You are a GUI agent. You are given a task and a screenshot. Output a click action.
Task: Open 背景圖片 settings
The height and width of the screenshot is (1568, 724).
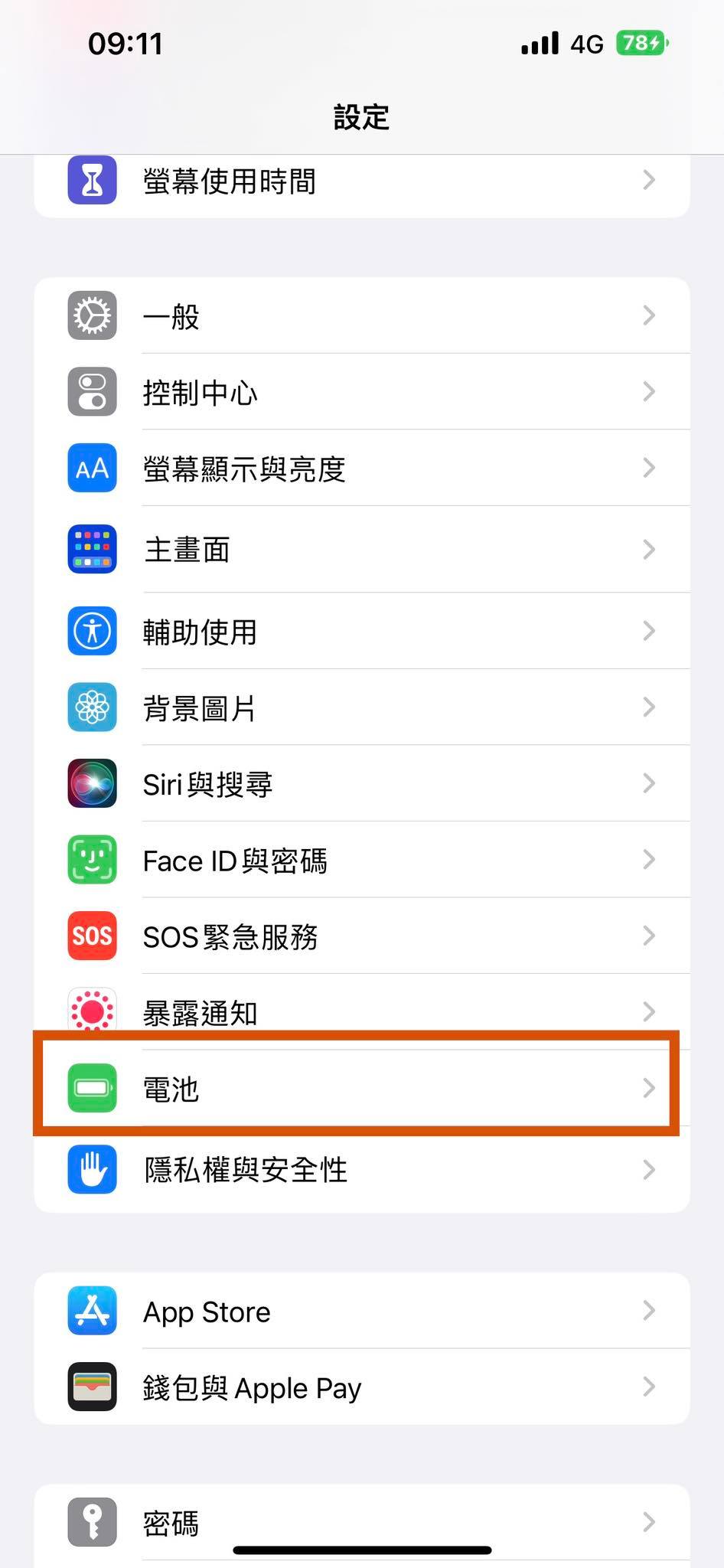pos(362,707)
